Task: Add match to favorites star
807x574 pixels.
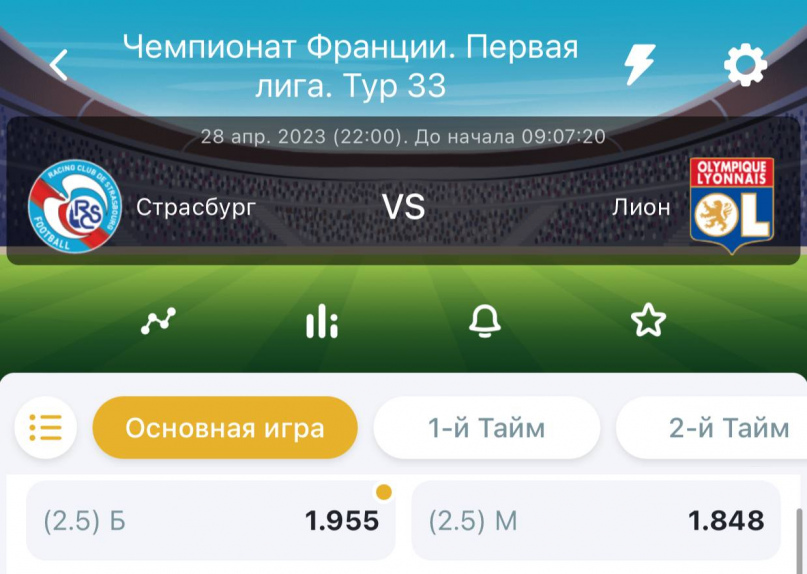Action: pyautogui.click(x=648, y=321)
